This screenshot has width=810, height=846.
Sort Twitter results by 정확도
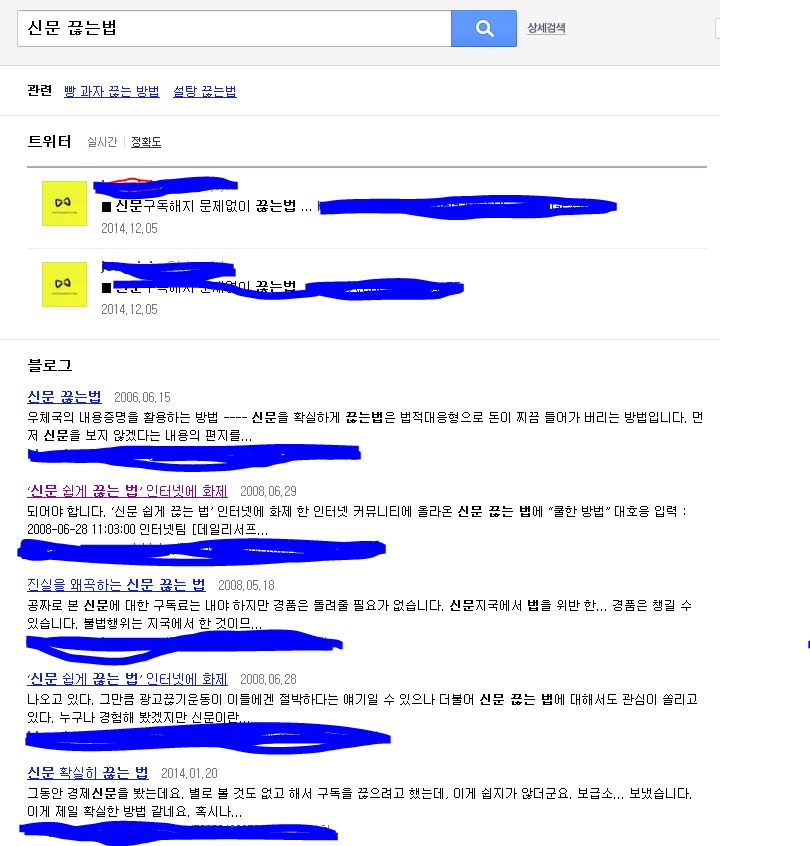146,142
